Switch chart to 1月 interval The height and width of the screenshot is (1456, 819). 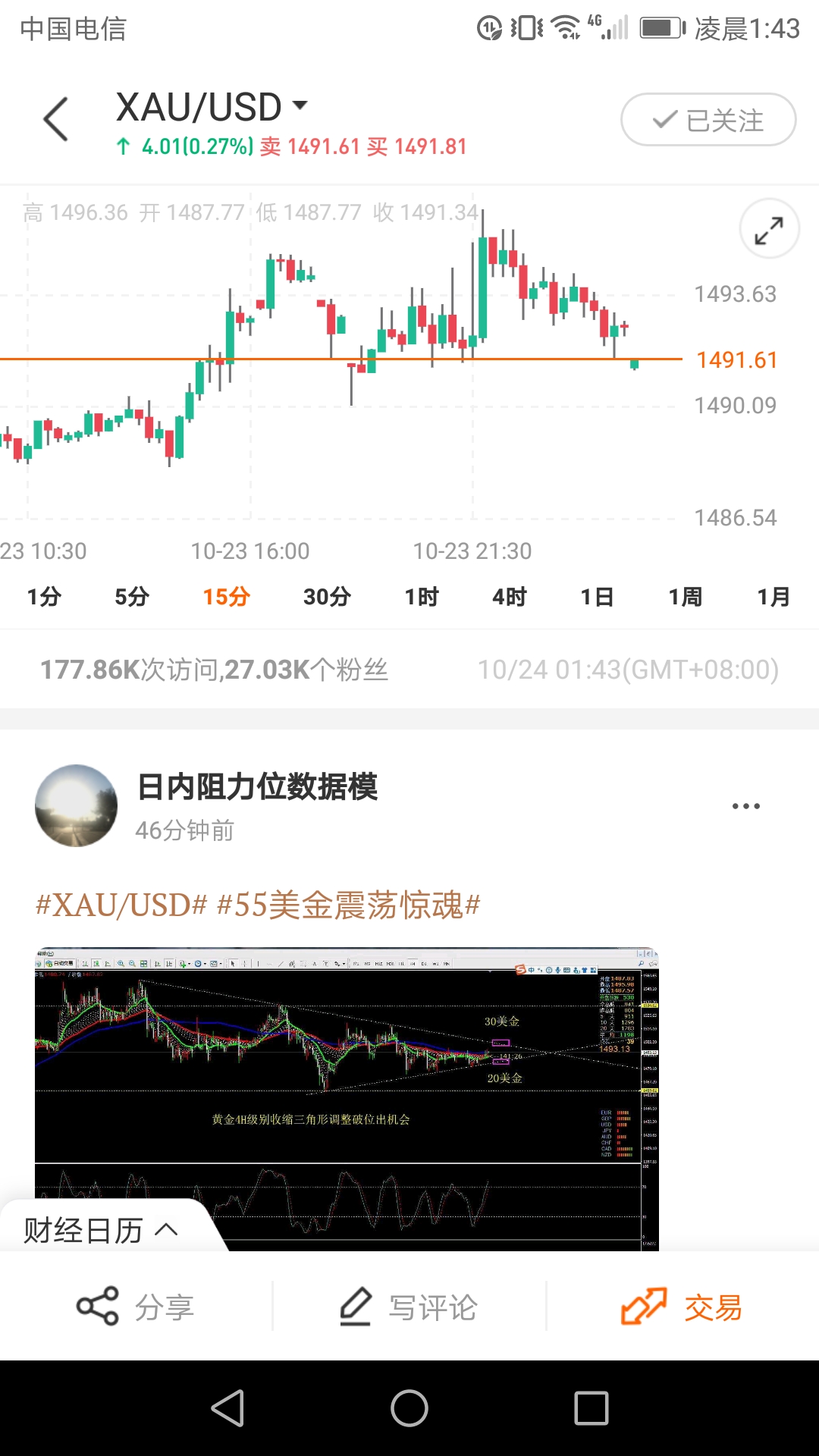tap(773, 597)
